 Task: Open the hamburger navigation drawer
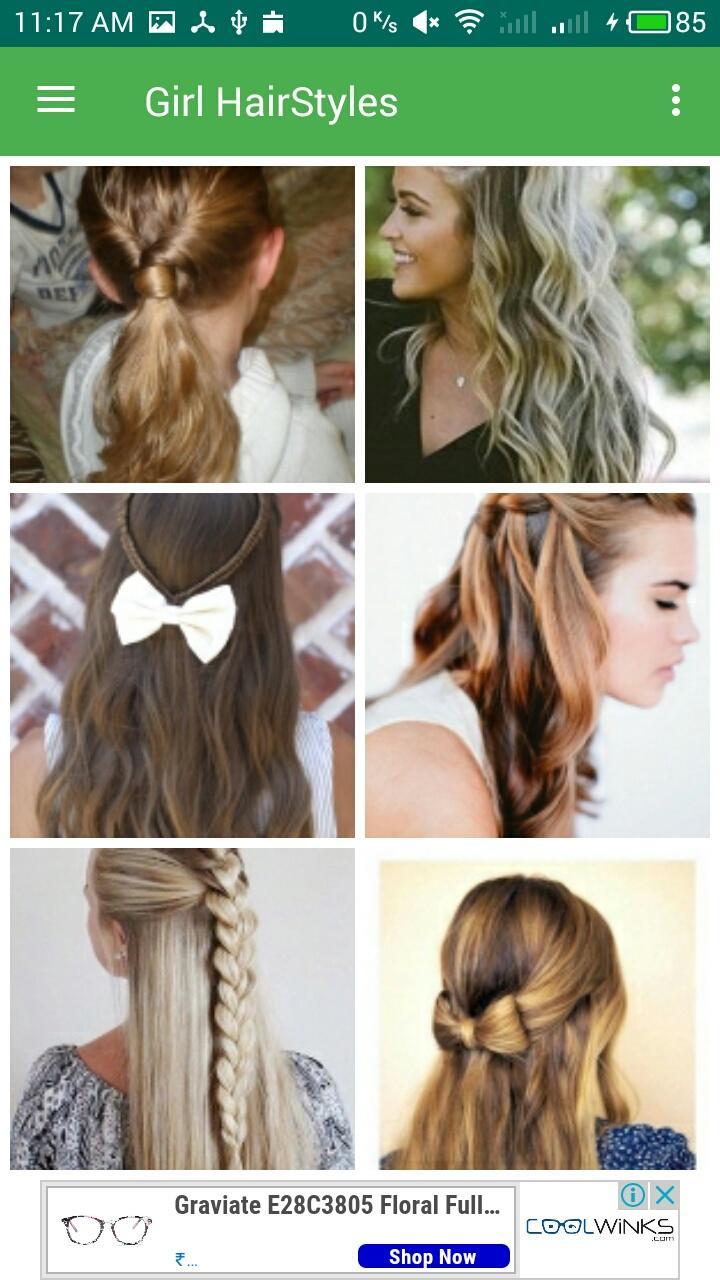tap(56, 100)
